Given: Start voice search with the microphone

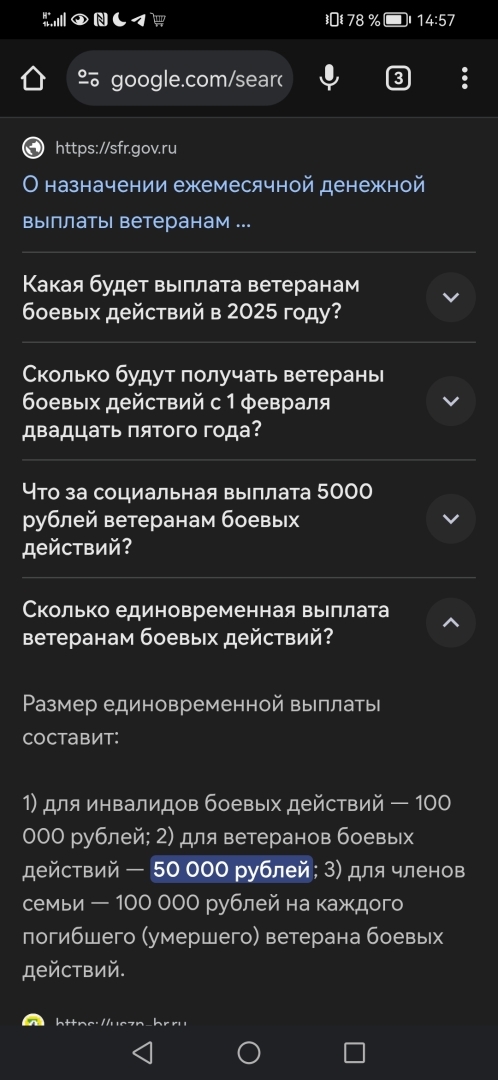Looking at the screenshot, I should pyautogui.click(x=329, y=79).
